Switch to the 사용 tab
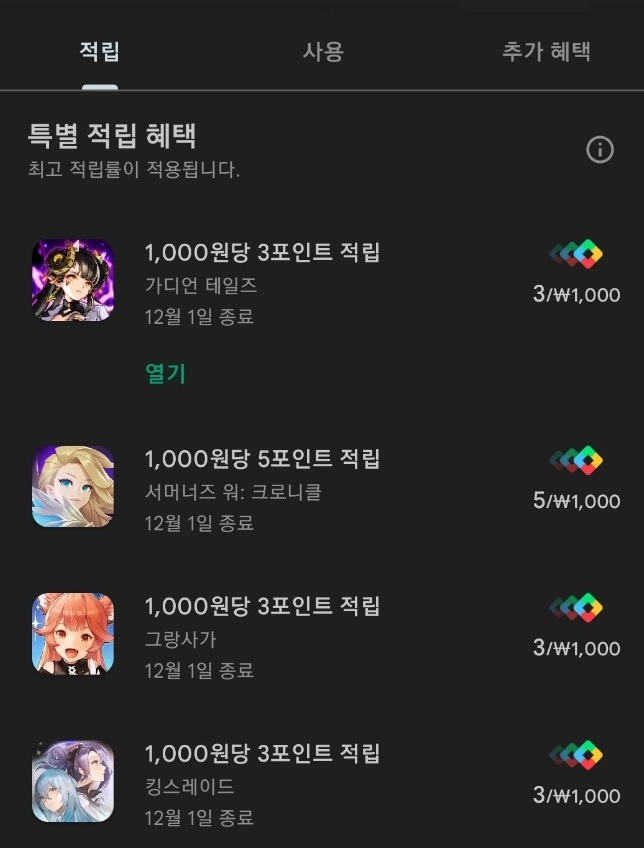644x848 pixels. [x=322, y=52]
